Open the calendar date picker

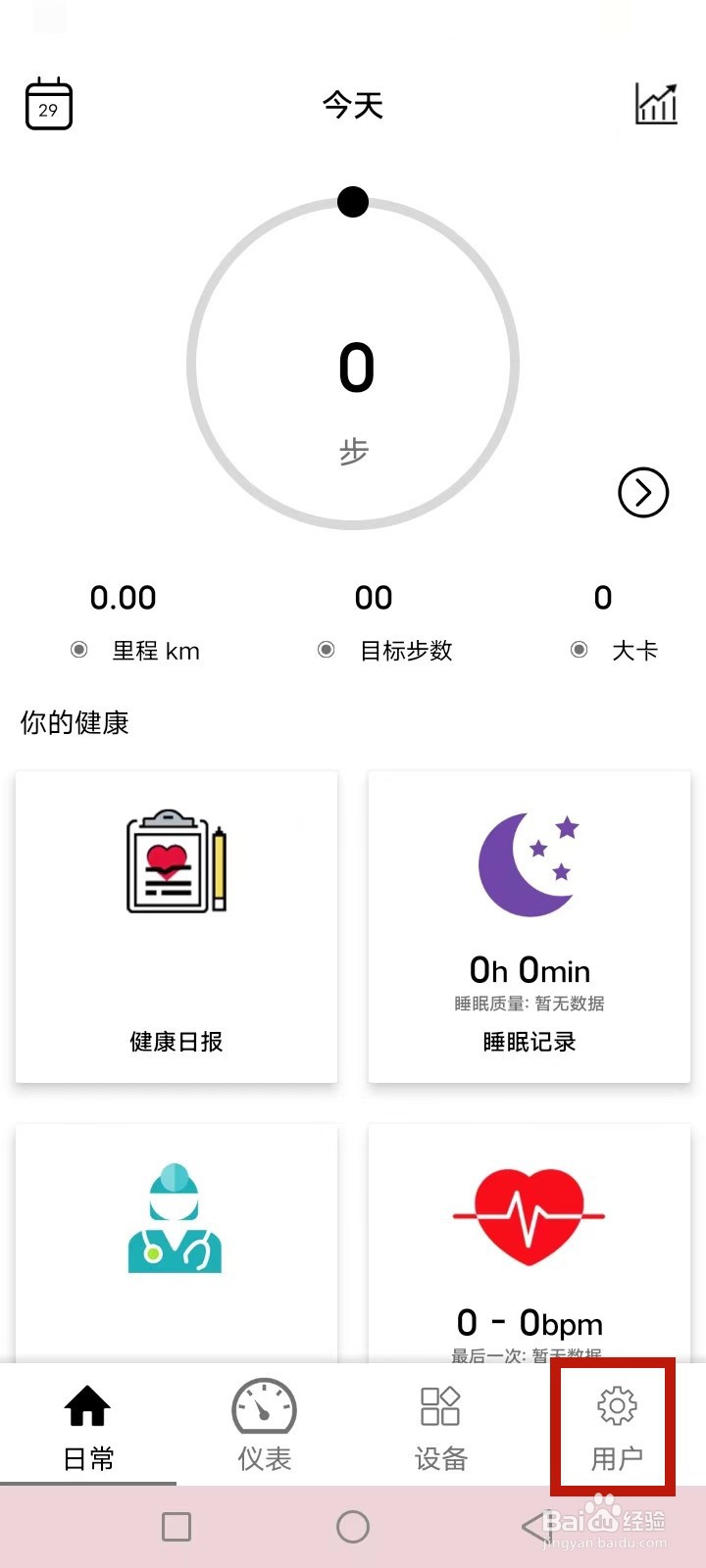48,104
